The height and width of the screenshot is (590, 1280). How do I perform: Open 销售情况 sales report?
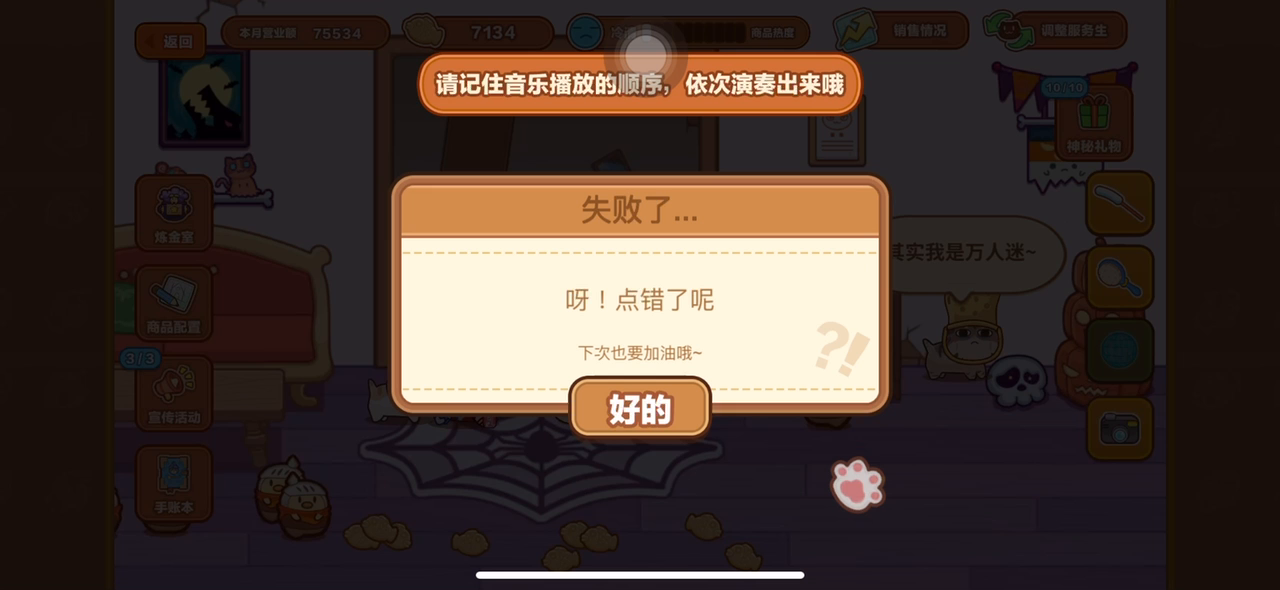point(901,31)
